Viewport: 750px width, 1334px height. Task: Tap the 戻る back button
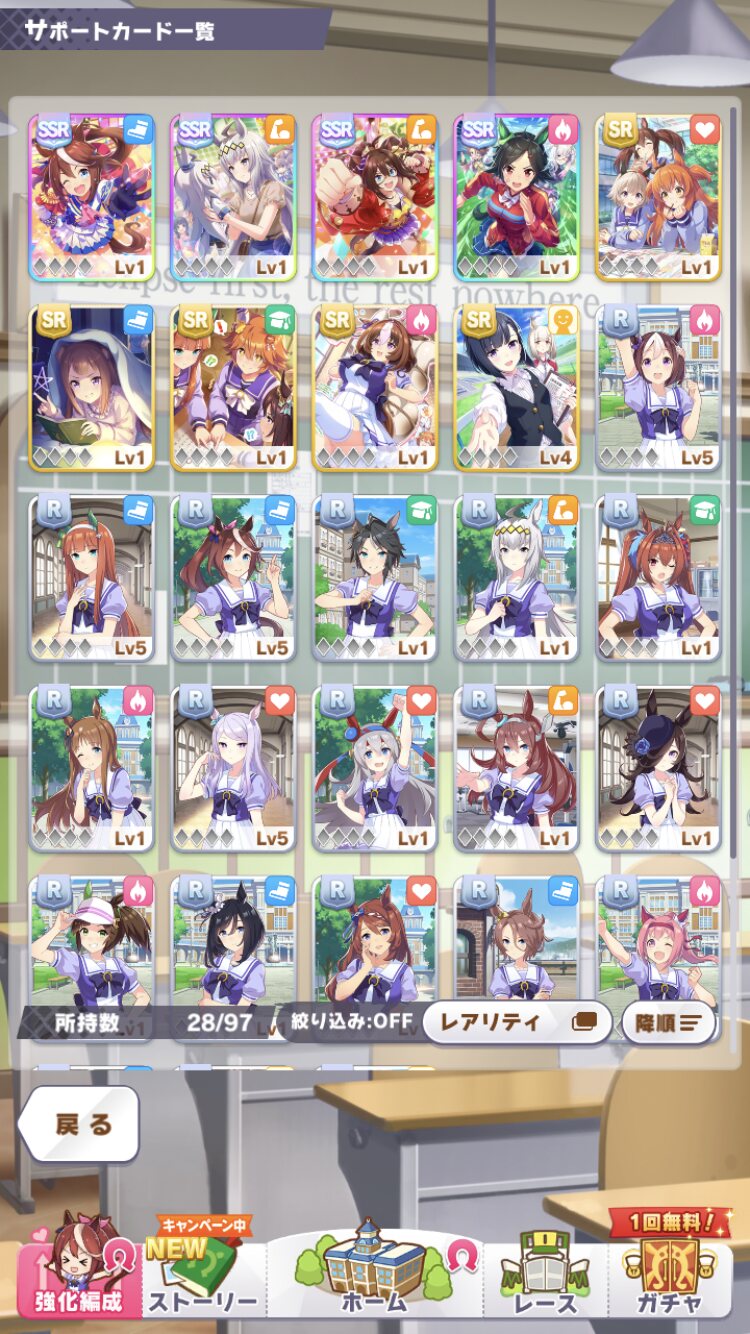coord(79,1123)
